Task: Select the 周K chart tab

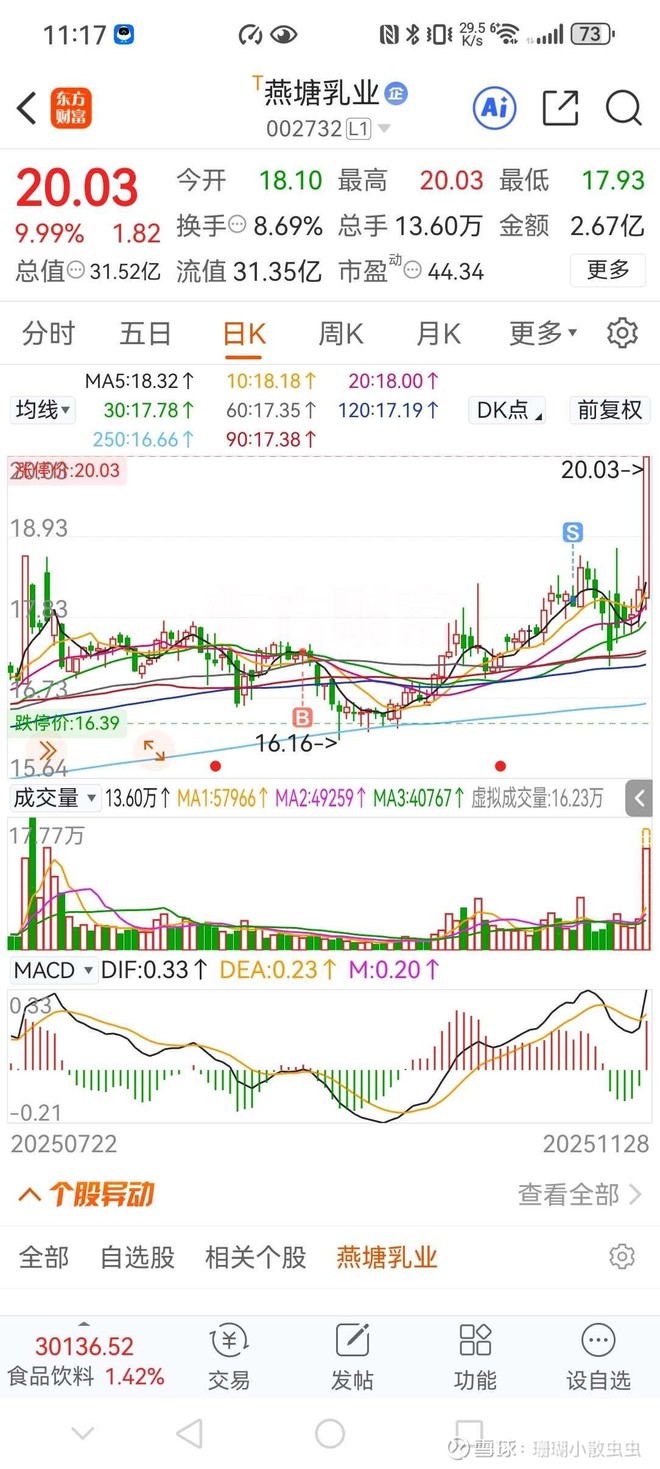Action: [x=340, y=333]
